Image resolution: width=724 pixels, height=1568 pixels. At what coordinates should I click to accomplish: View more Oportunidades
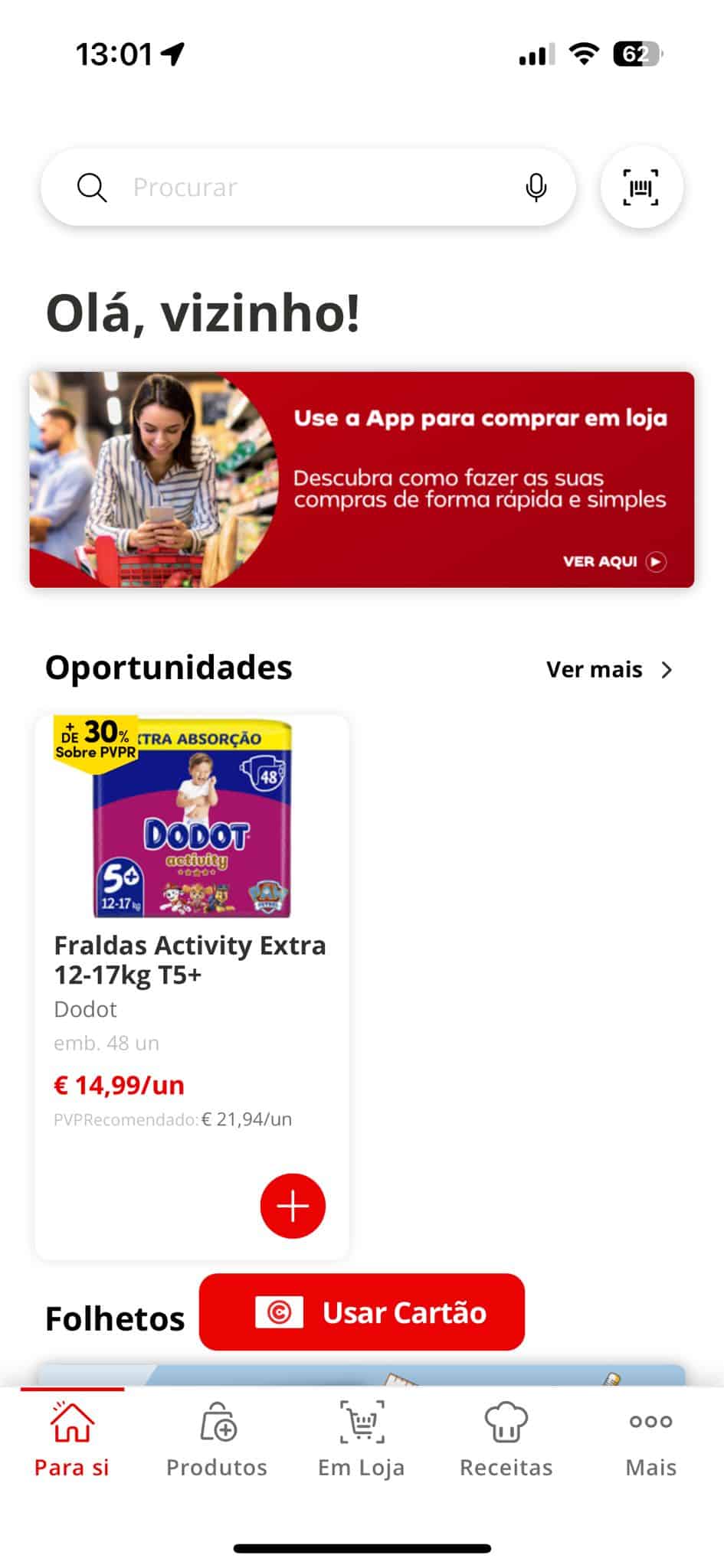(x=609, y=670)
